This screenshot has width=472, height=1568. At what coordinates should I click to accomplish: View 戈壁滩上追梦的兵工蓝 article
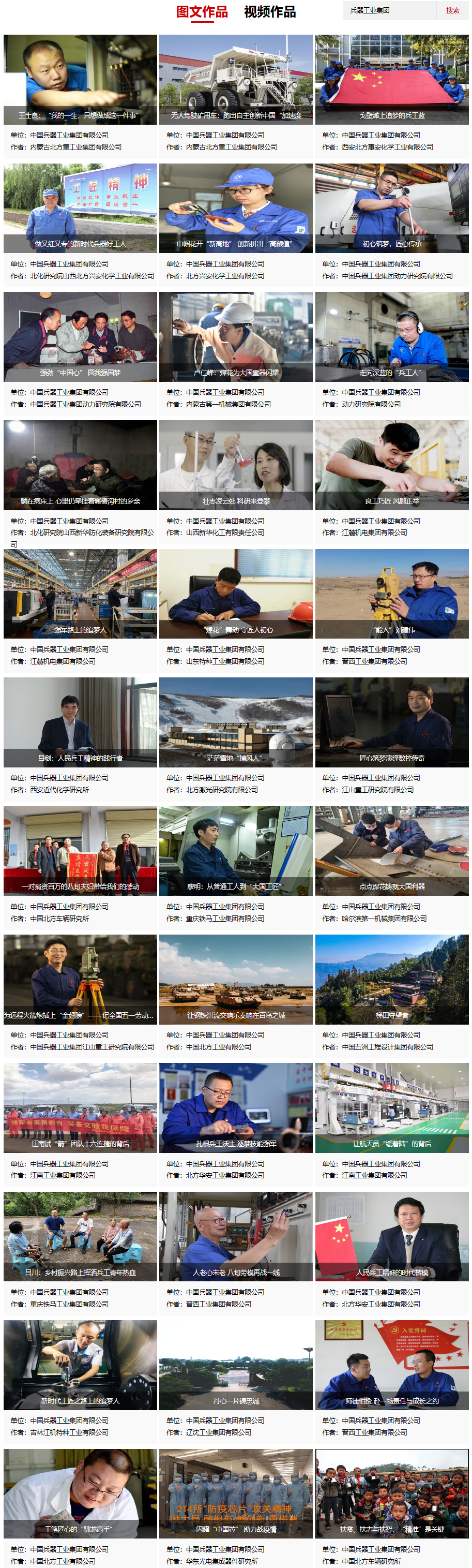(392, 80)
